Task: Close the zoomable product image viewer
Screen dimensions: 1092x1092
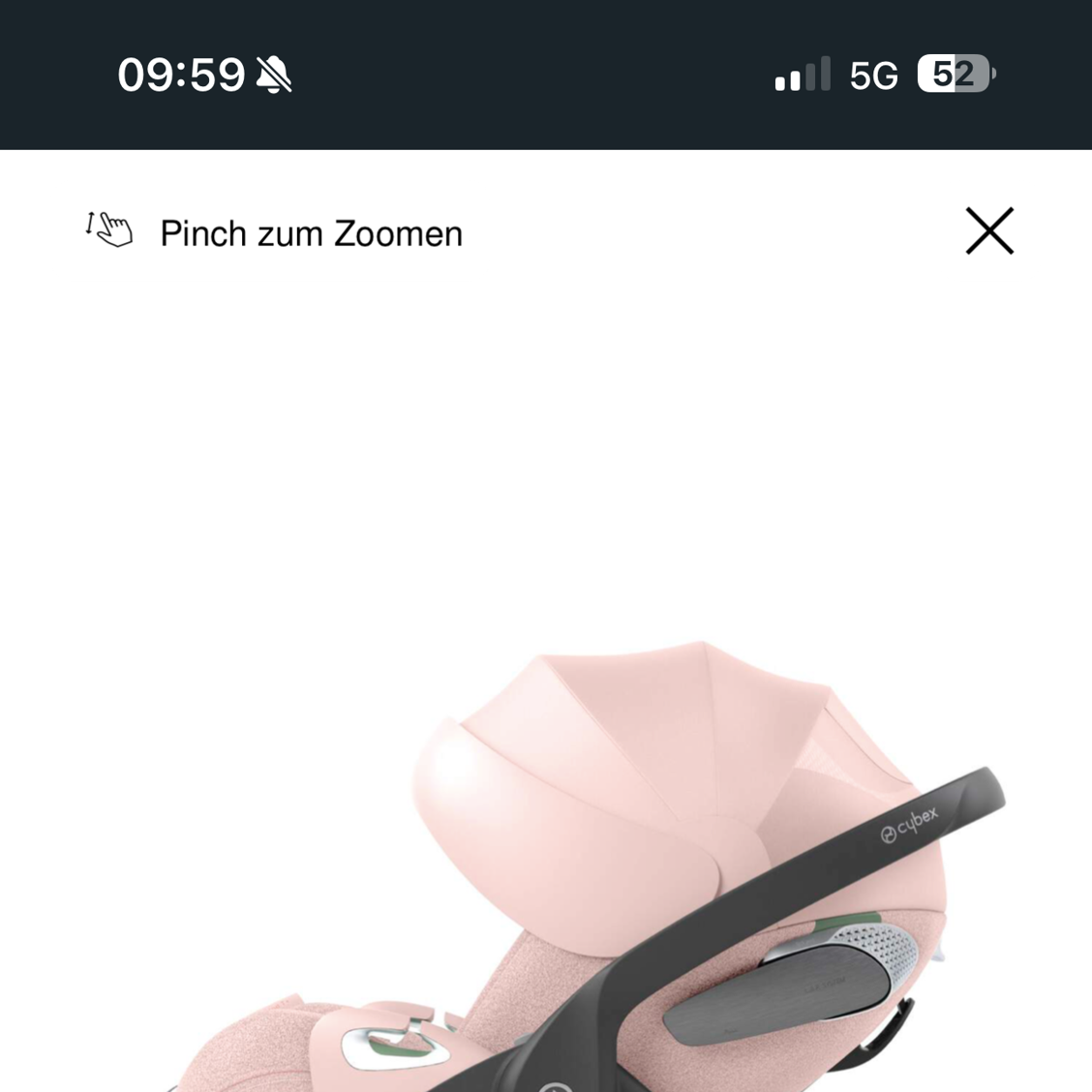Action: tap(989, 231)
